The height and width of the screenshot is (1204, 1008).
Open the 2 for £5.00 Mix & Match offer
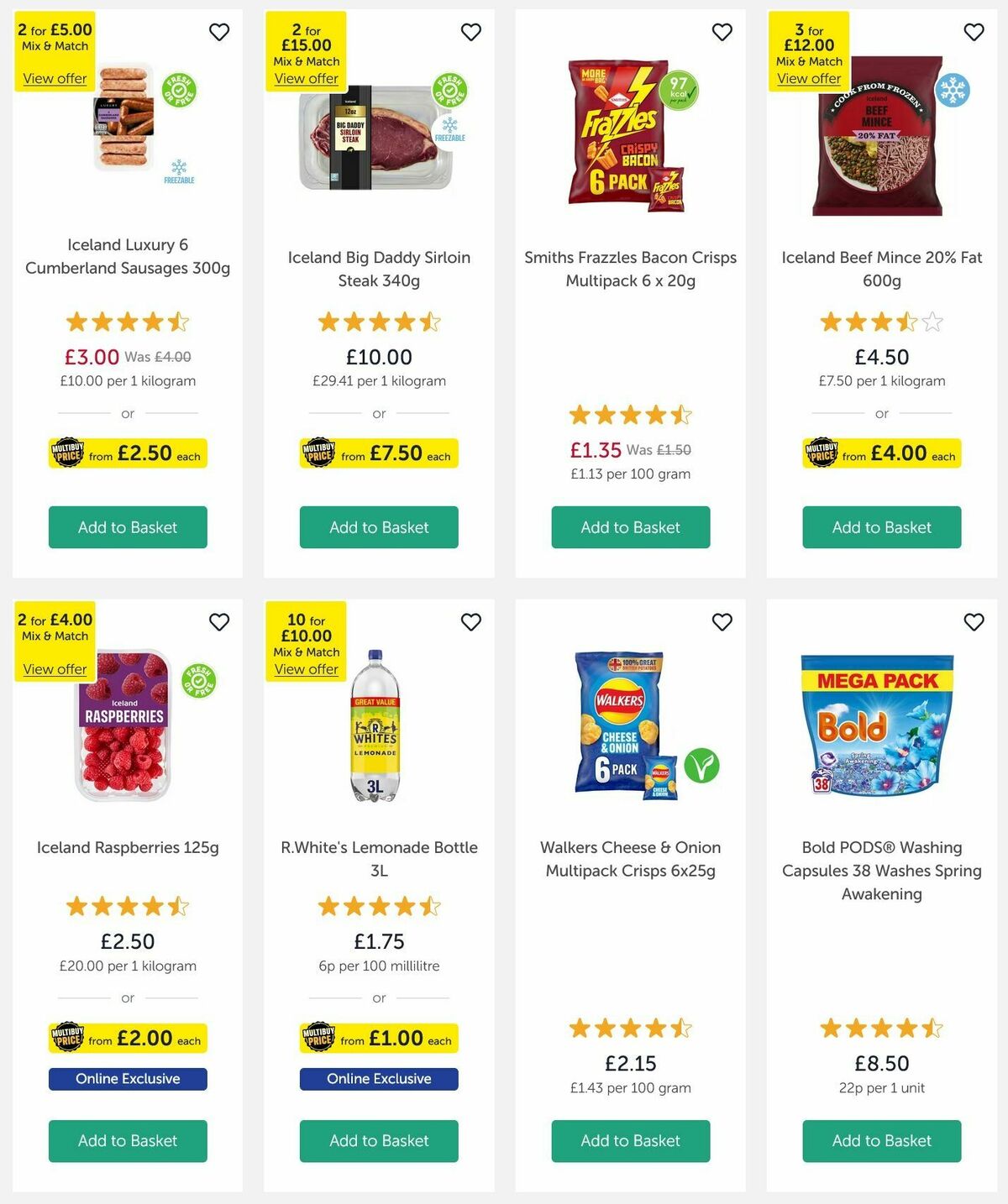pos(53,78)
